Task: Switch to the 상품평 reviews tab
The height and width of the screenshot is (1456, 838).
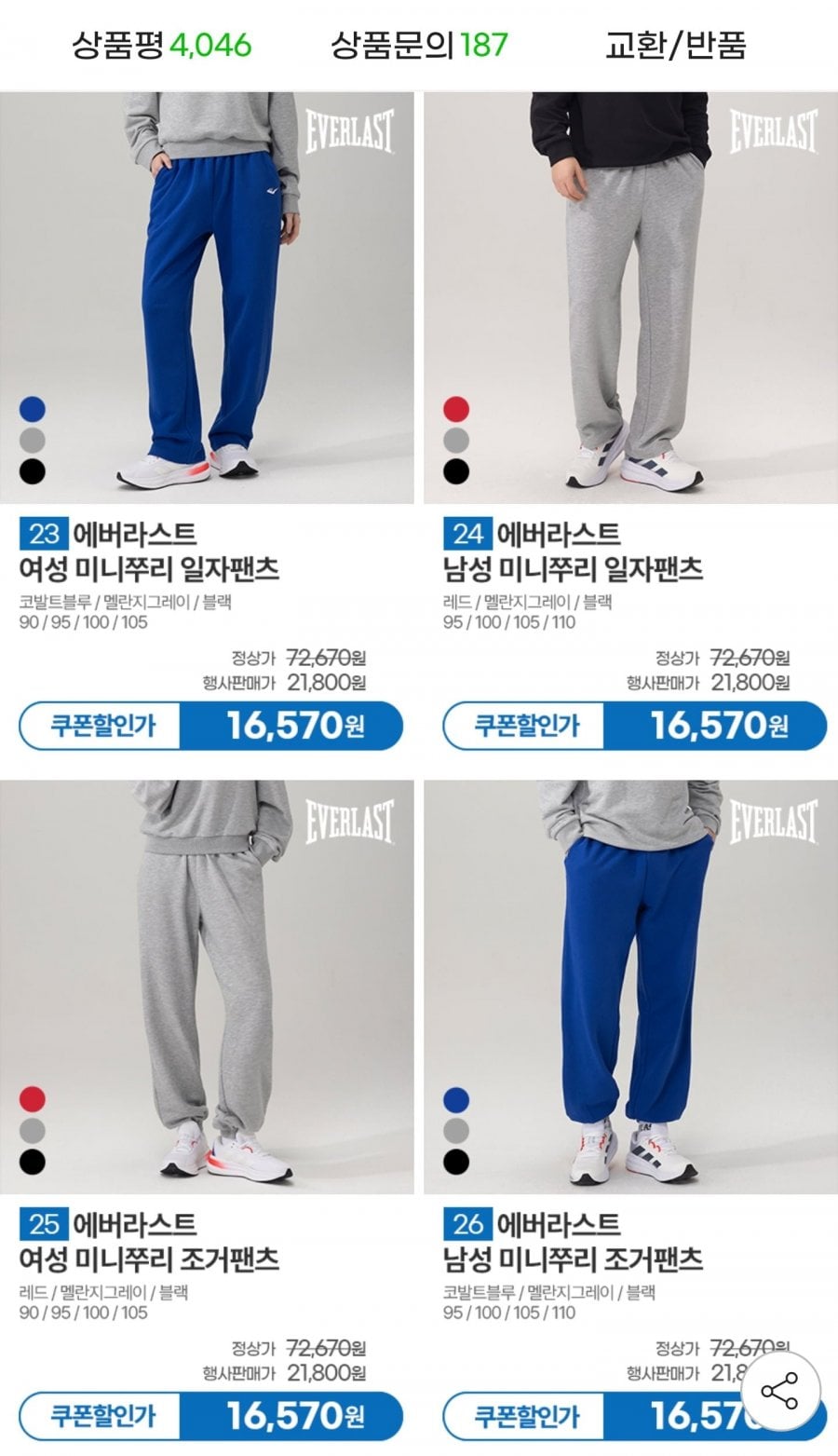Action: 161,45
